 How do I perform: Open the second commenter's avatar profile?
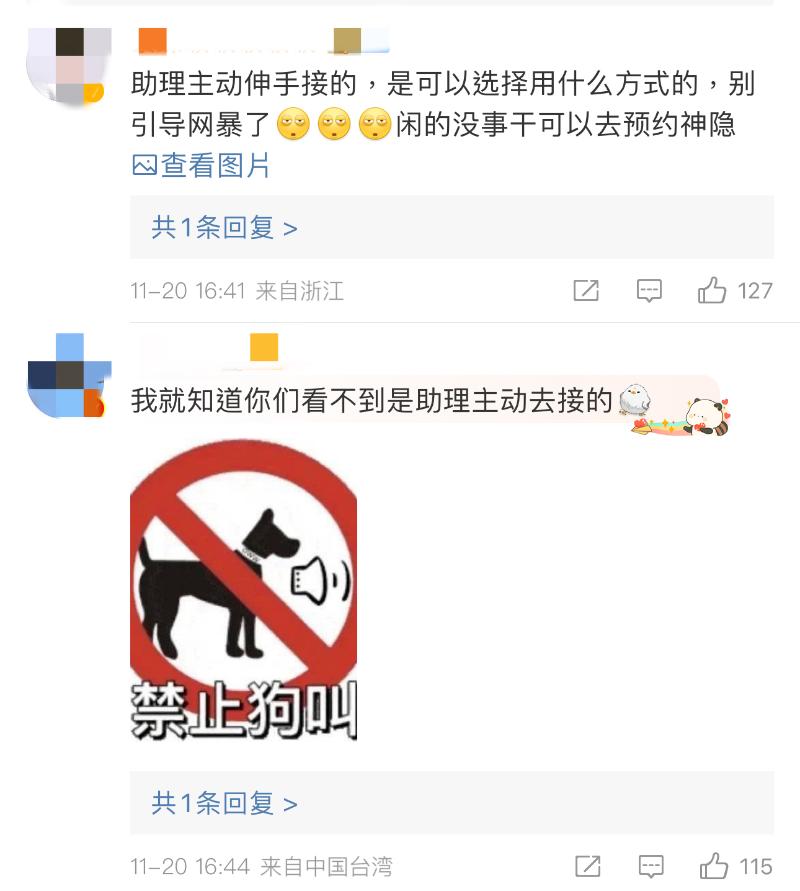point(68,377)
